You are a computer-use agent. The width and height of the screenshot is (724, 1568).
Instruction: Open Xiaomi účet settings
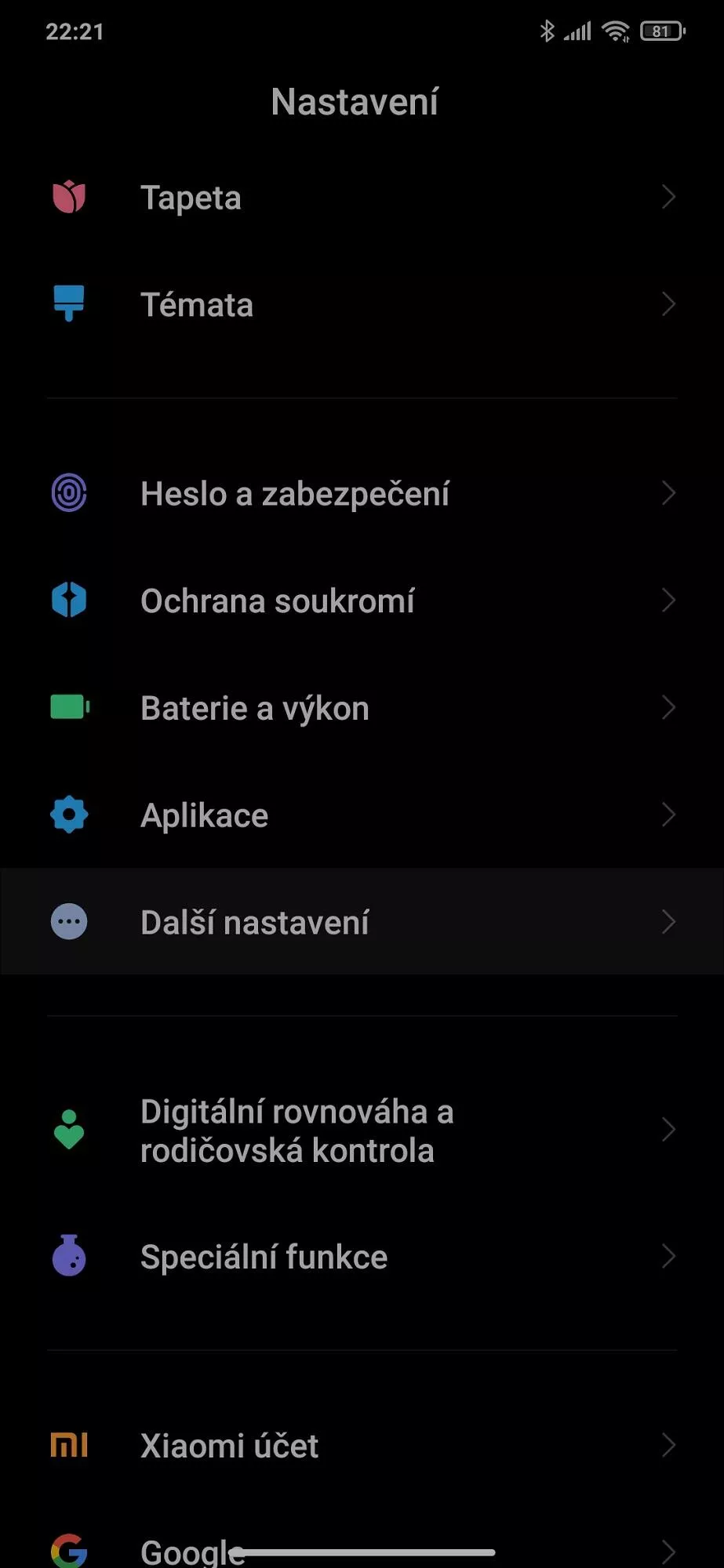coord(362,1446)
